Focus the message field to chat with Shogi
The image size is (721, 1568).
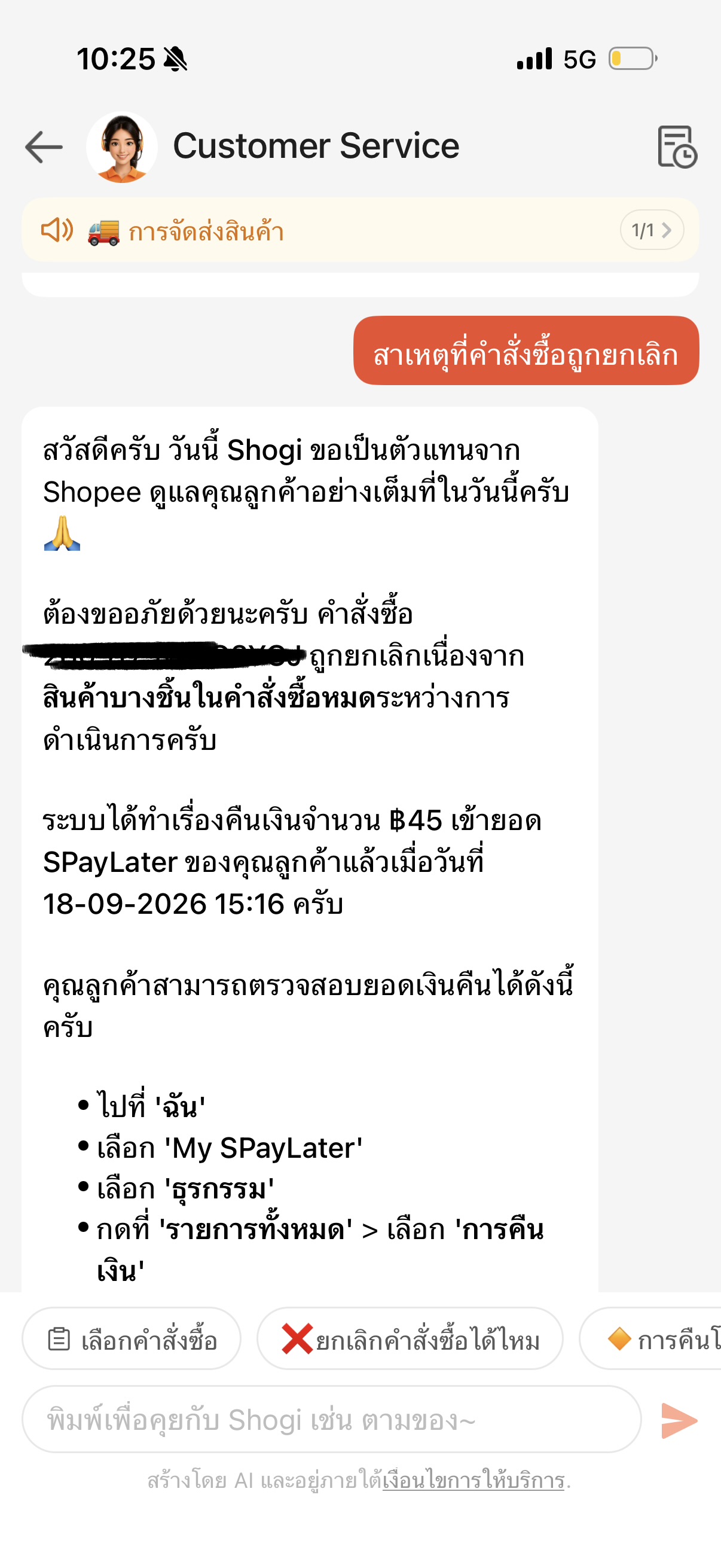click(x=332, y=1420)
